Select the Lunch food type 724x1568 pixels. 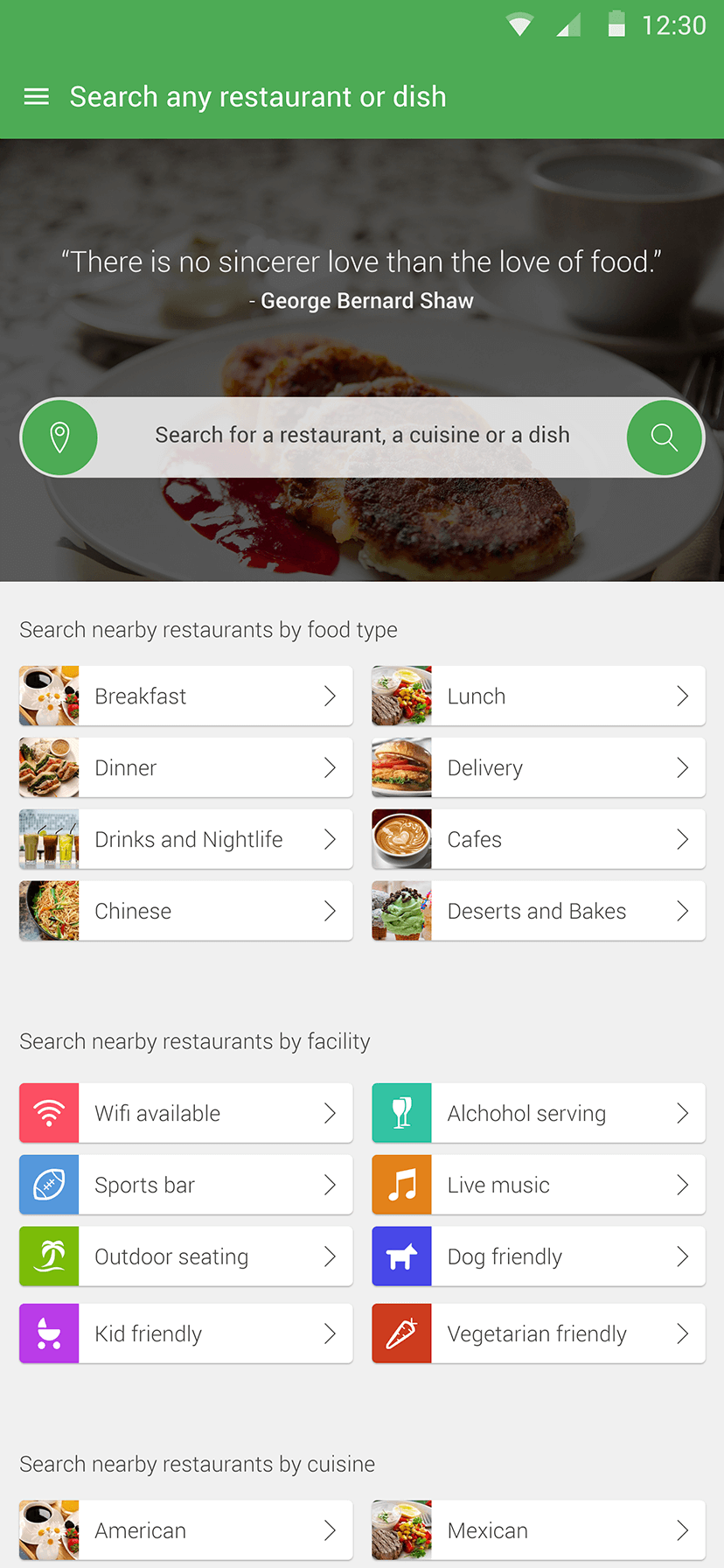tap(539, 696)
